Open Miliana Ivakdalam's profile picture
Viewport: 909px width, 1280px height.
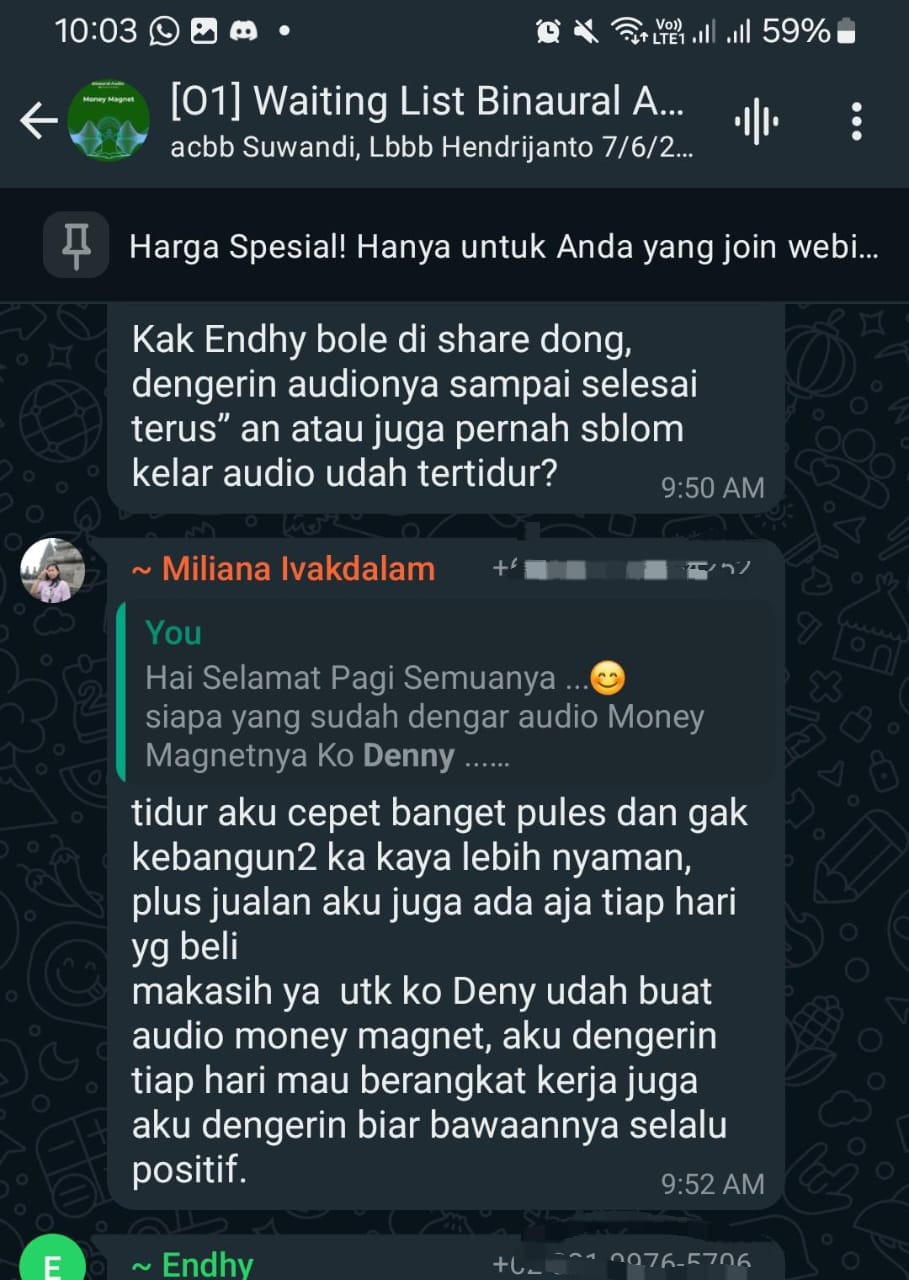click(52, 570)
